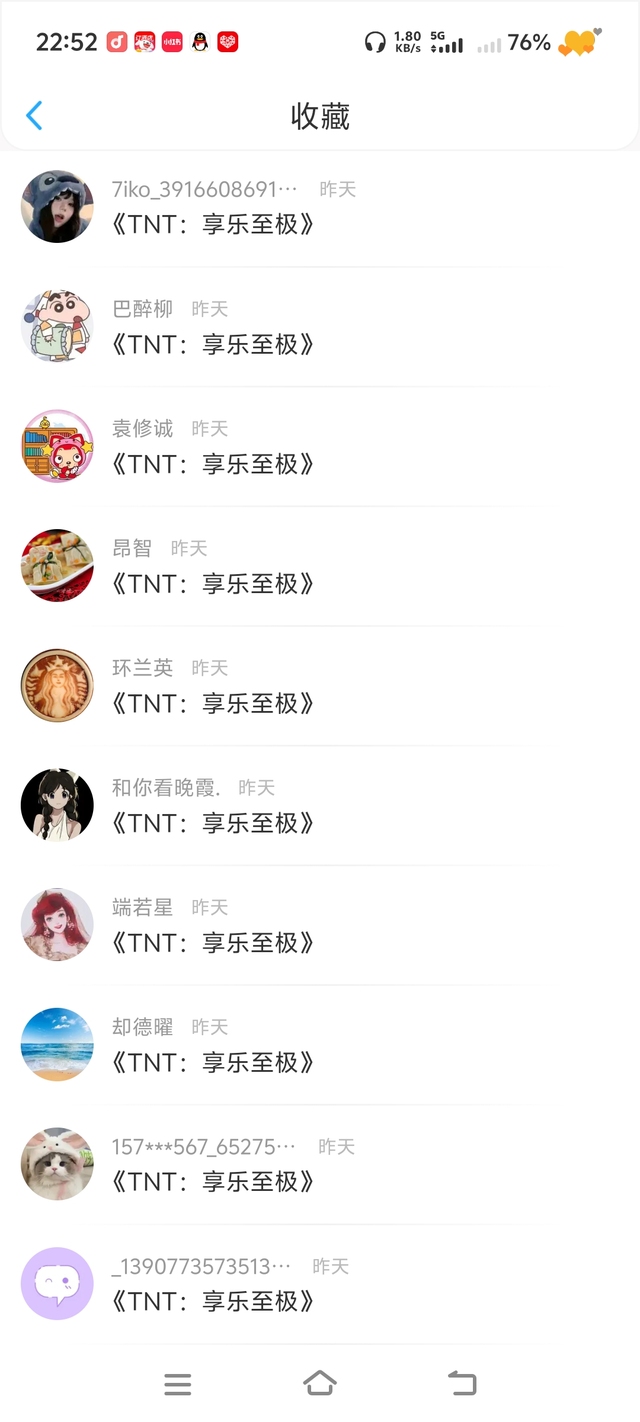640x1422 pixels.
Task: Go to the system home screen
Action: 320,1384
